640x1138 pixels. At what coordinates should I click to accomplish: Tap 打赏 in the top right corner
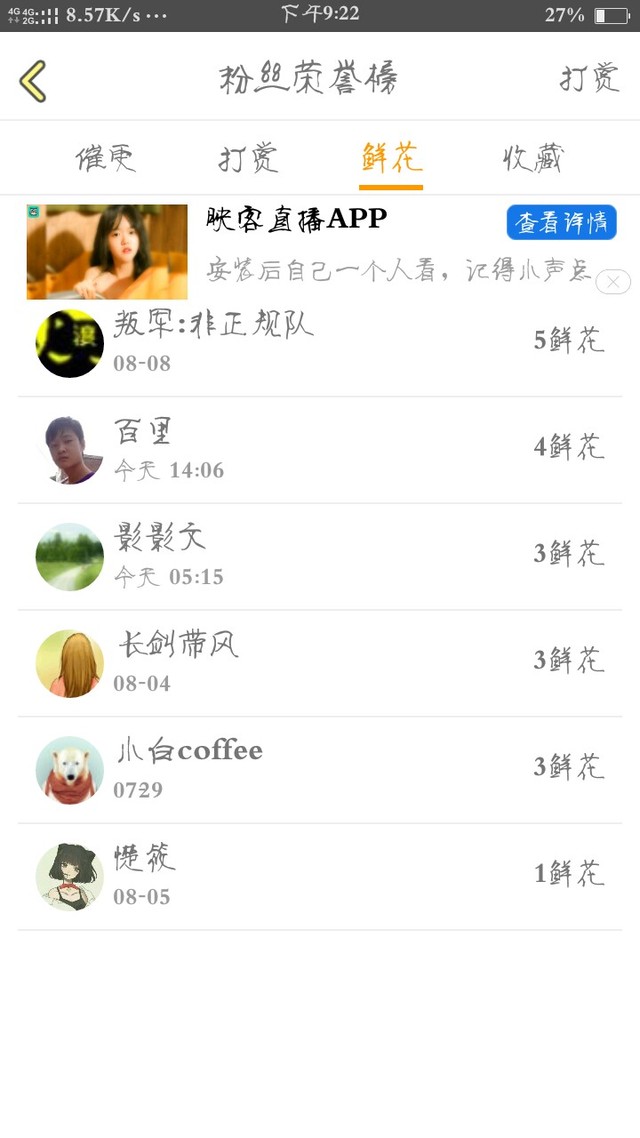tap(589, 78)
